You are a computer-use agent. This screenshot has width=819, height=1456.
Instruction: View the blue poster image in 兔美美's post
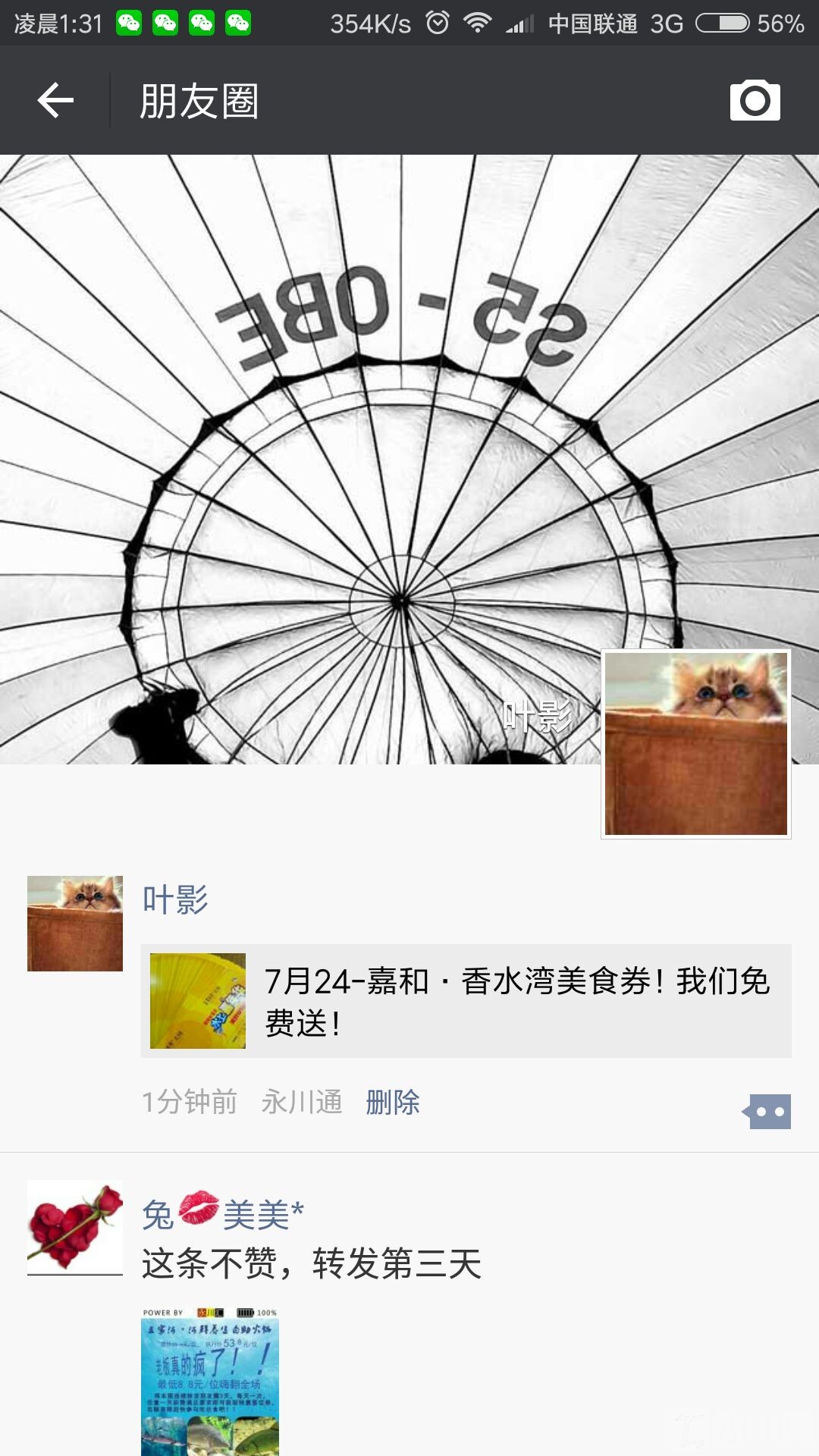point(210,1382)
